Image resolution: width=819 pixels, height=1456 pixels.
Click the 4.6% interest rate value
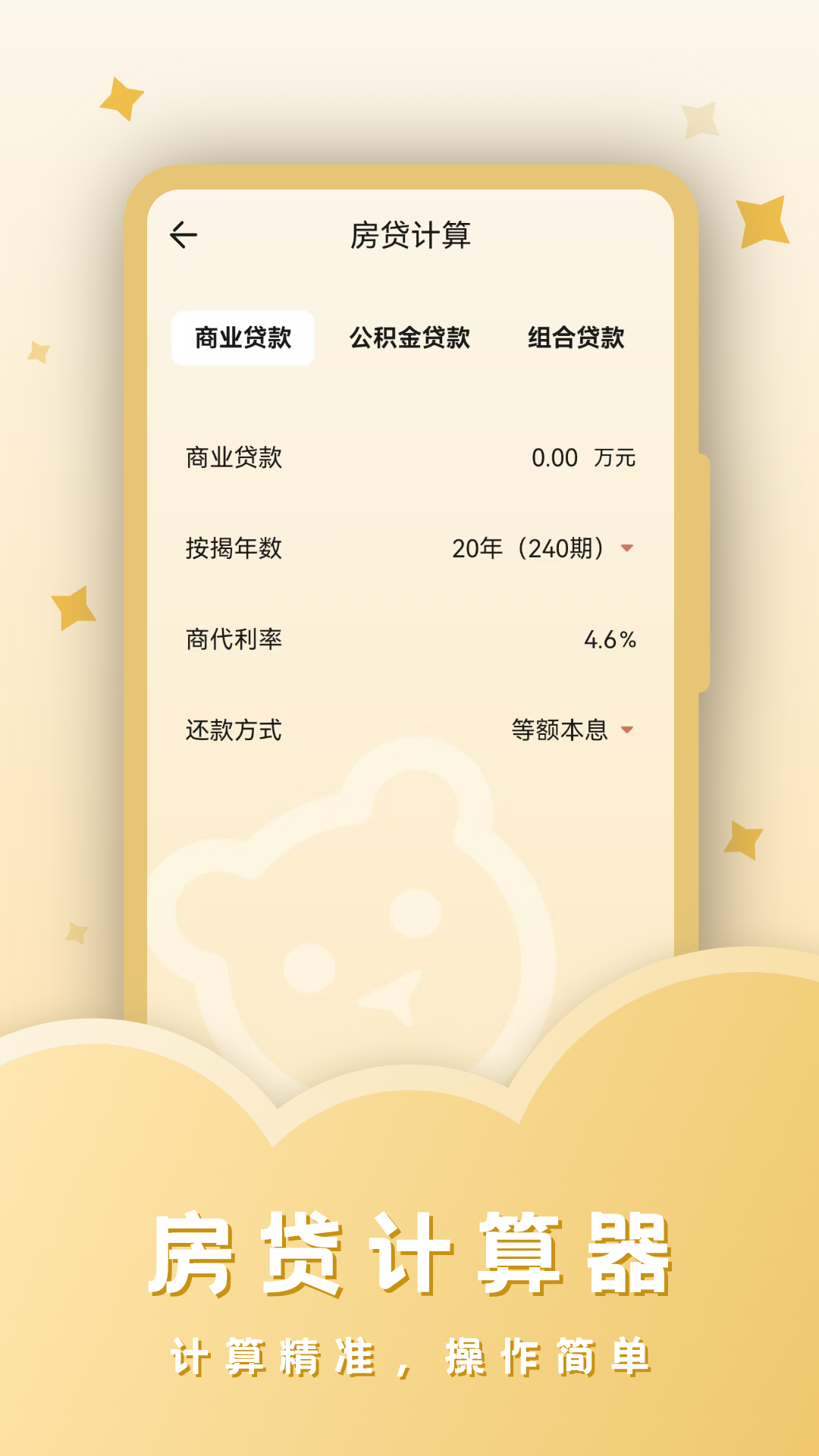coord(610,639)
